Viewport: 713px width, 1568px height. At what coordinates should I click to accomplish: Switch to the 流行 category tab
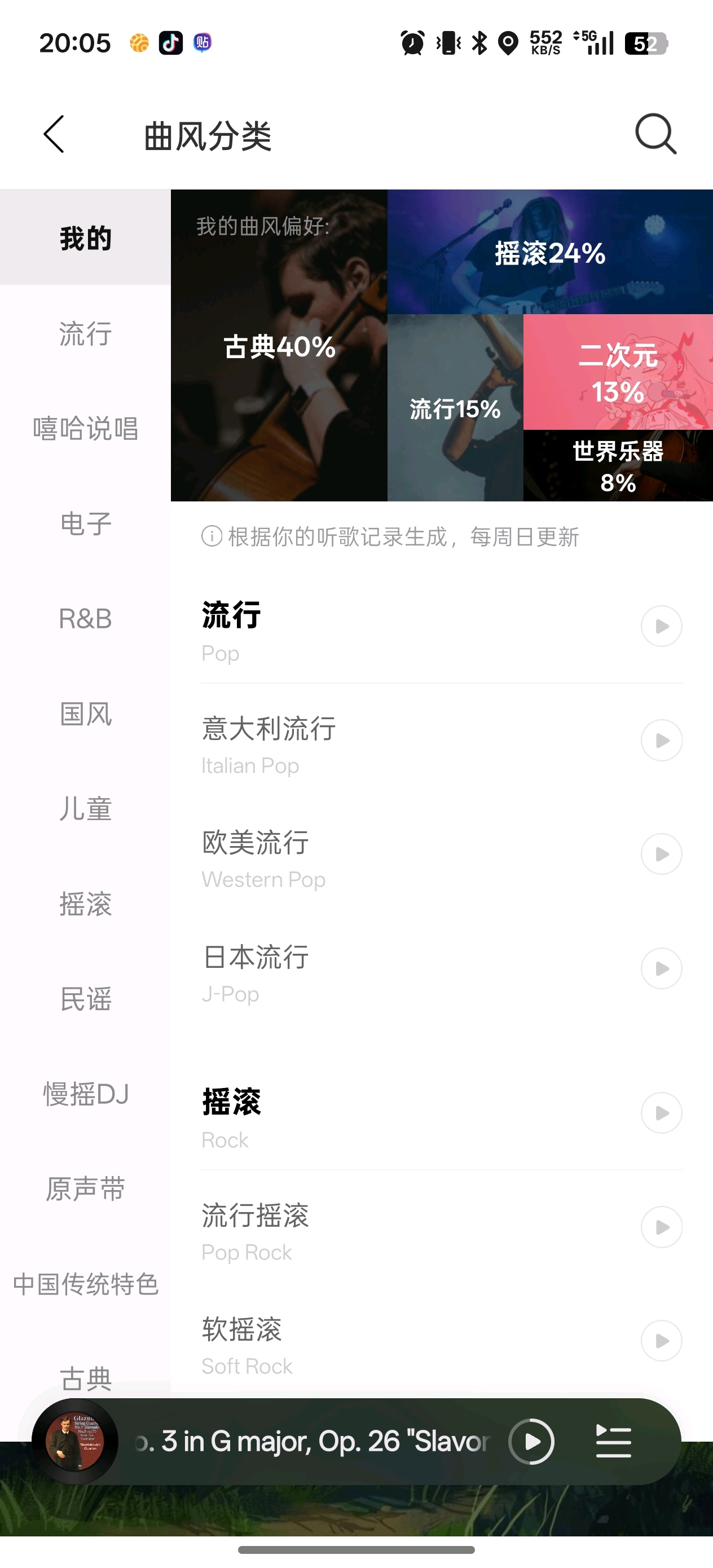coord(85,333)
